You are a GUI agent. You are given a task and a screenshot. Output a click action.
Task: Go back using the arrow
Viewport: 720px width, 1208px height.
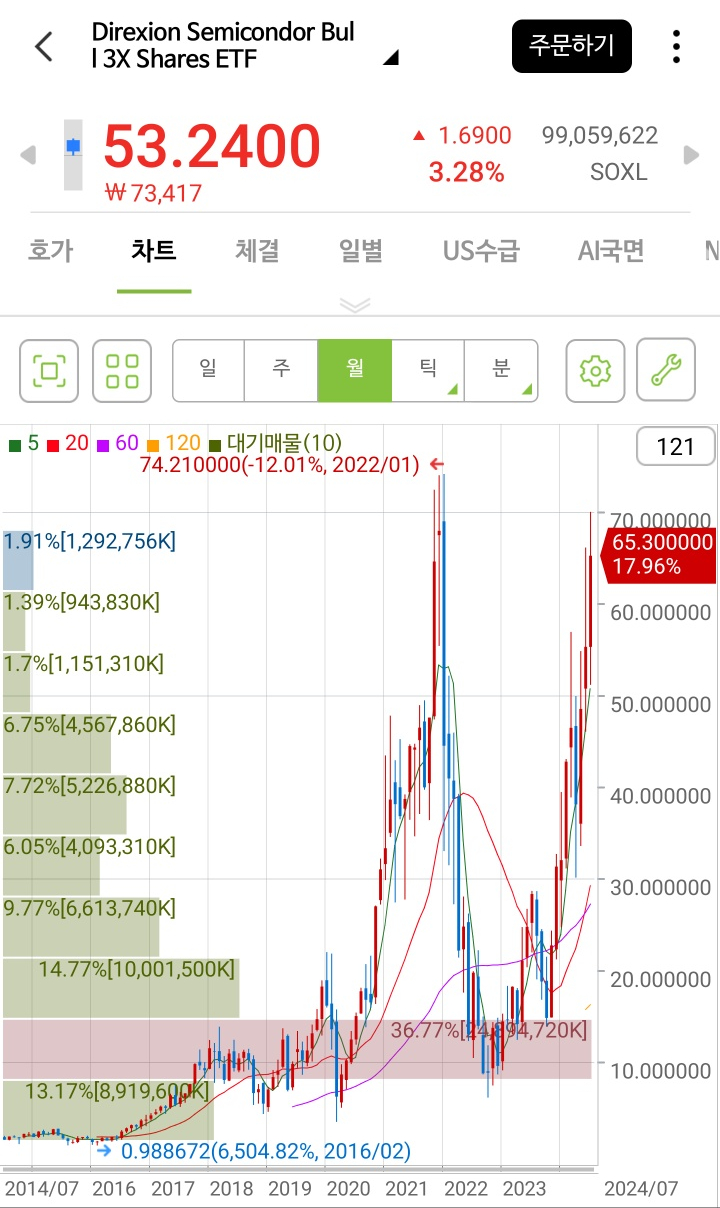point(44,46)
